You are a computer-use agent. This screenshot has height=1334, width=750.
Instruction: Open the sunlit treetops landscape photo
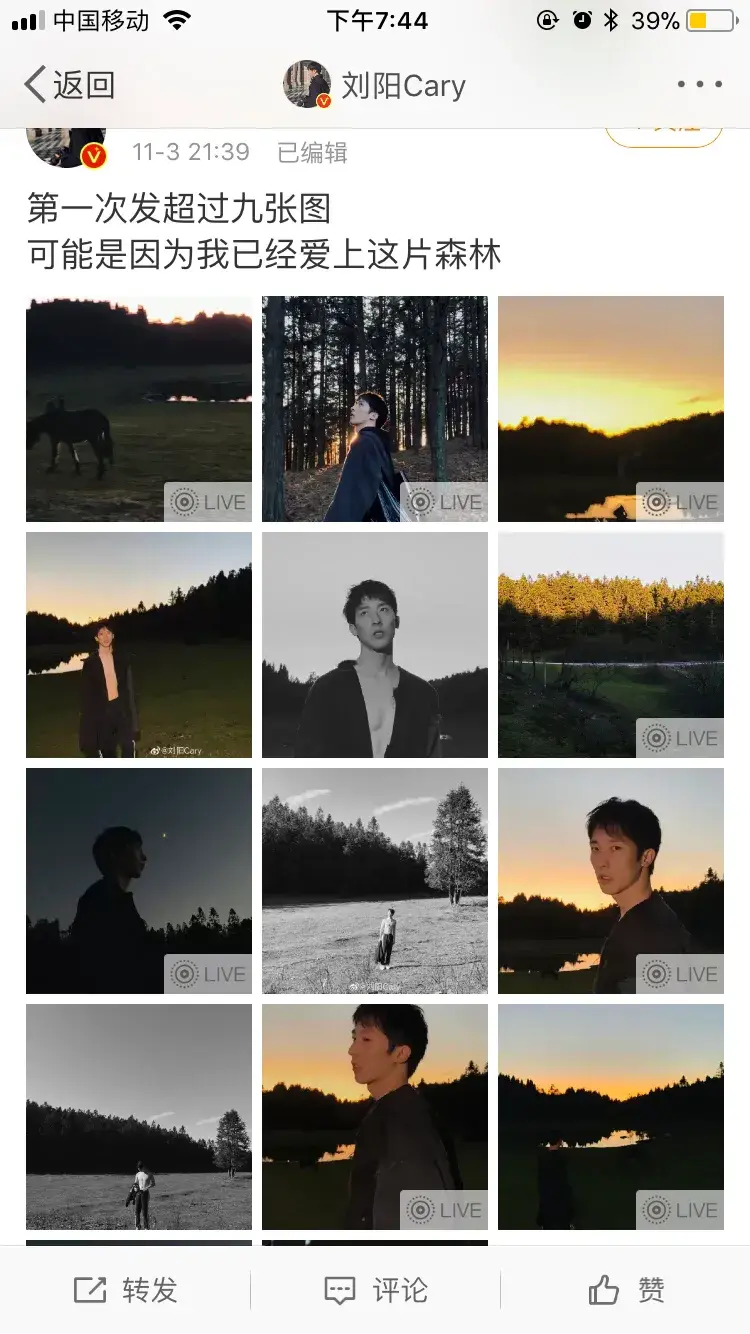[611, 644]
